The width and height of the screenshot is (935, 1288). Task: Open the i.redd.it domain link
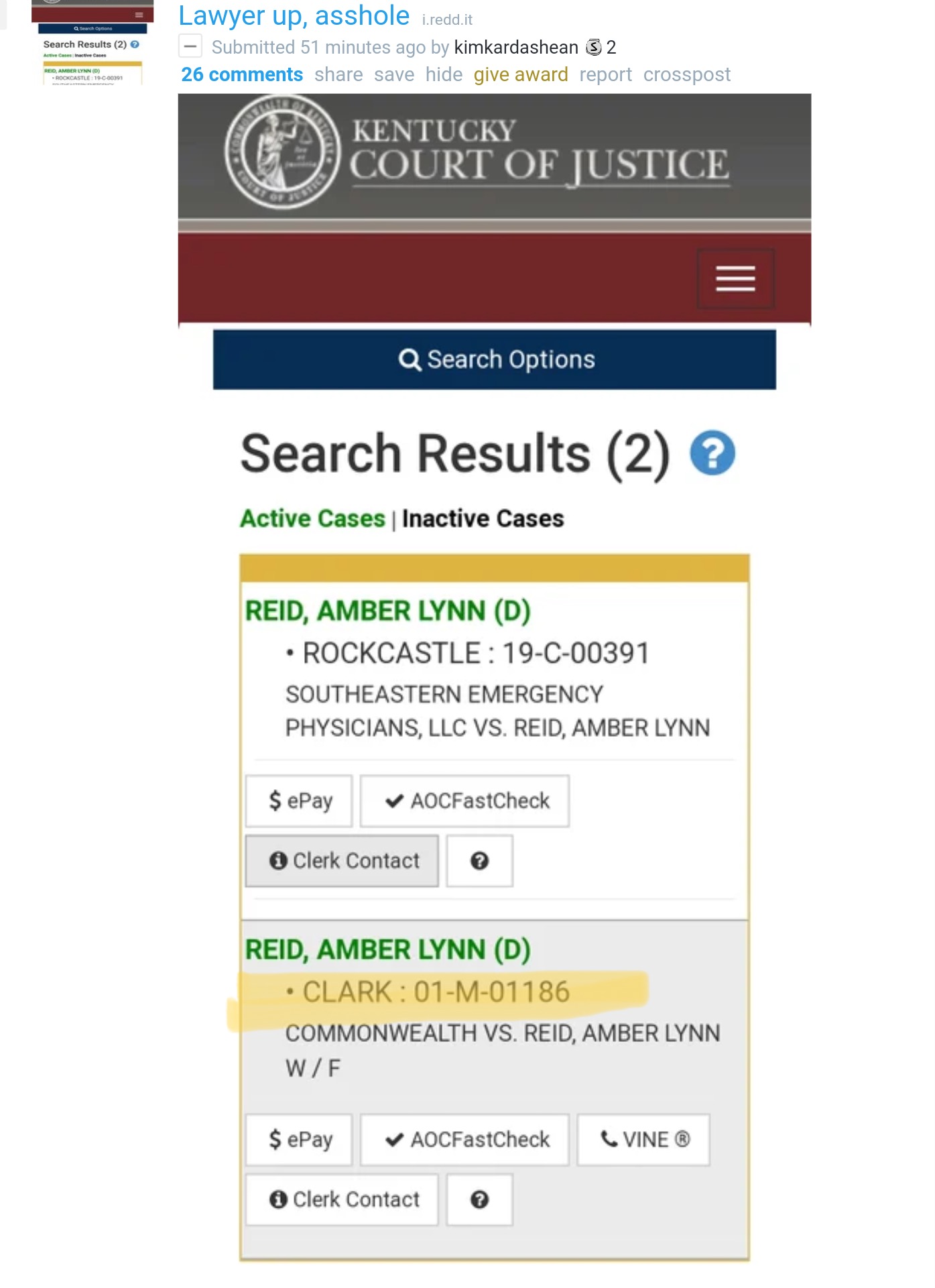coord(447,20)
